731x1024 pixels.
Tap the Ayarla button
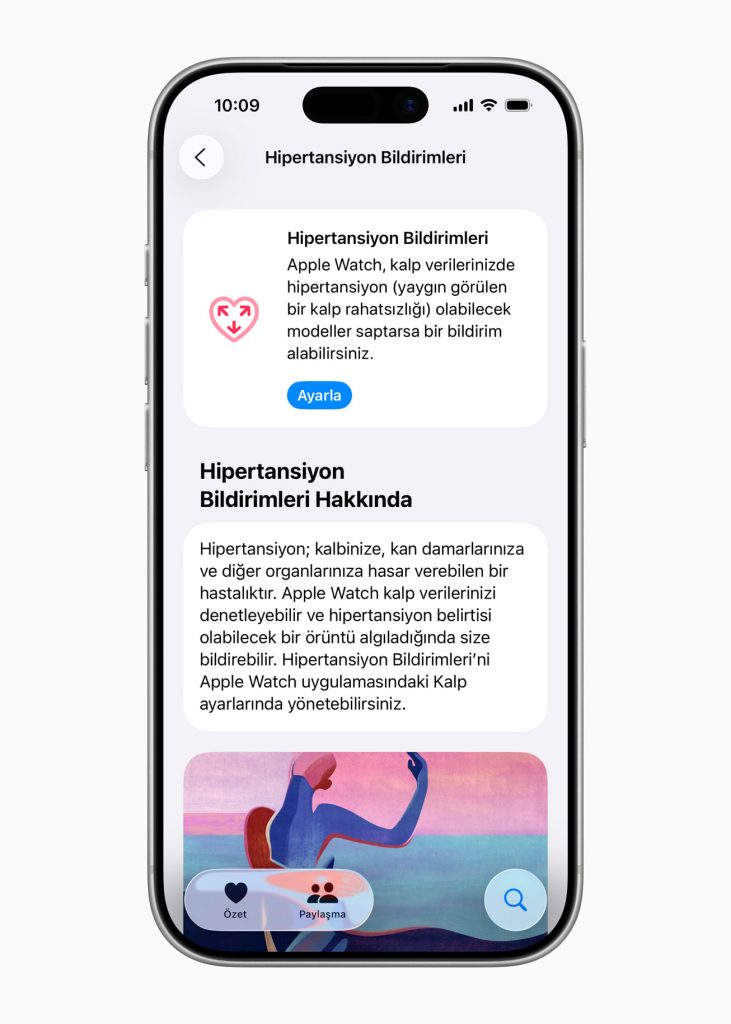pos(319,395)
